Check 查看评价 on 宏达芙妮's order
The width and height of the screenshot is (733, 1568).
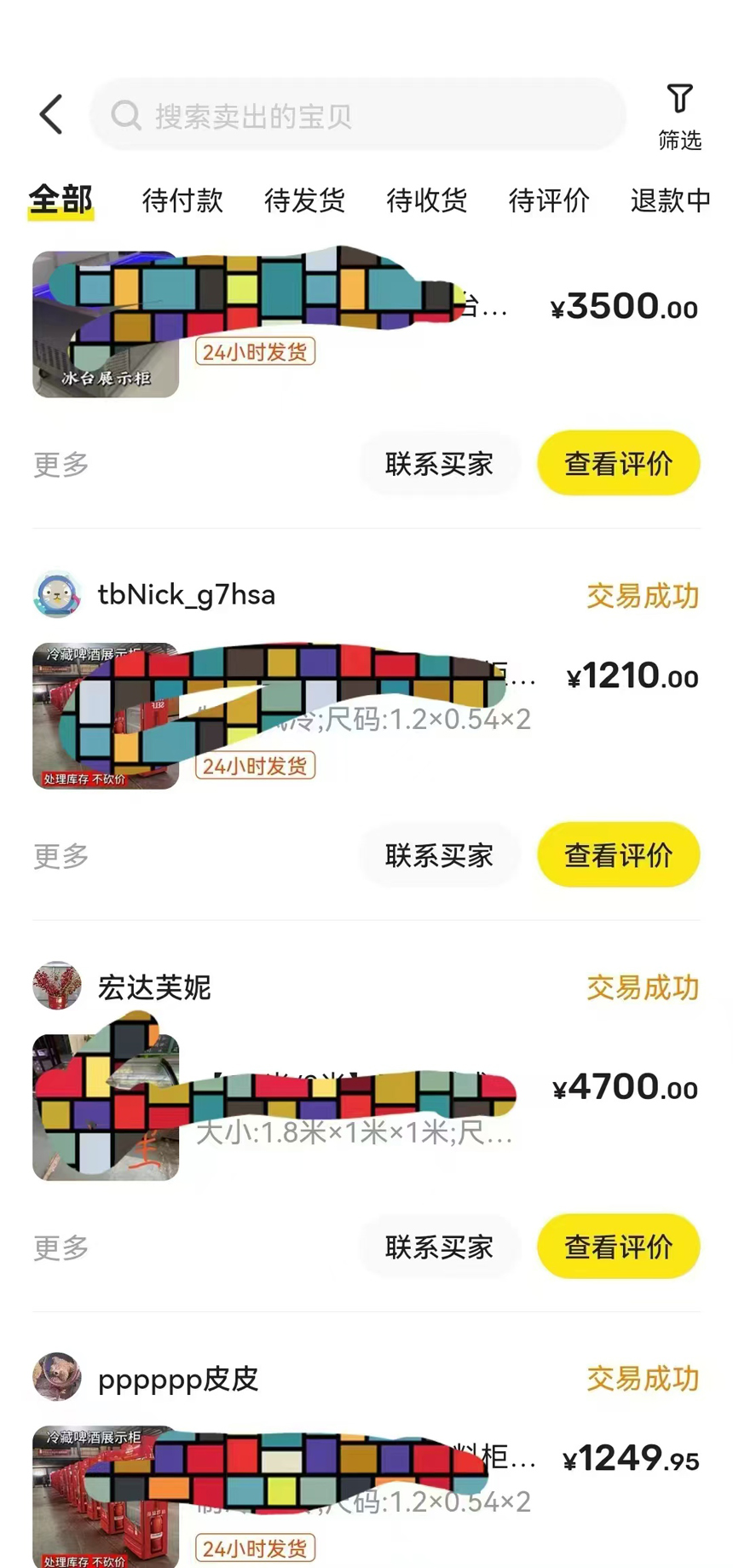pyautogui.click(x=618, y=1247)
